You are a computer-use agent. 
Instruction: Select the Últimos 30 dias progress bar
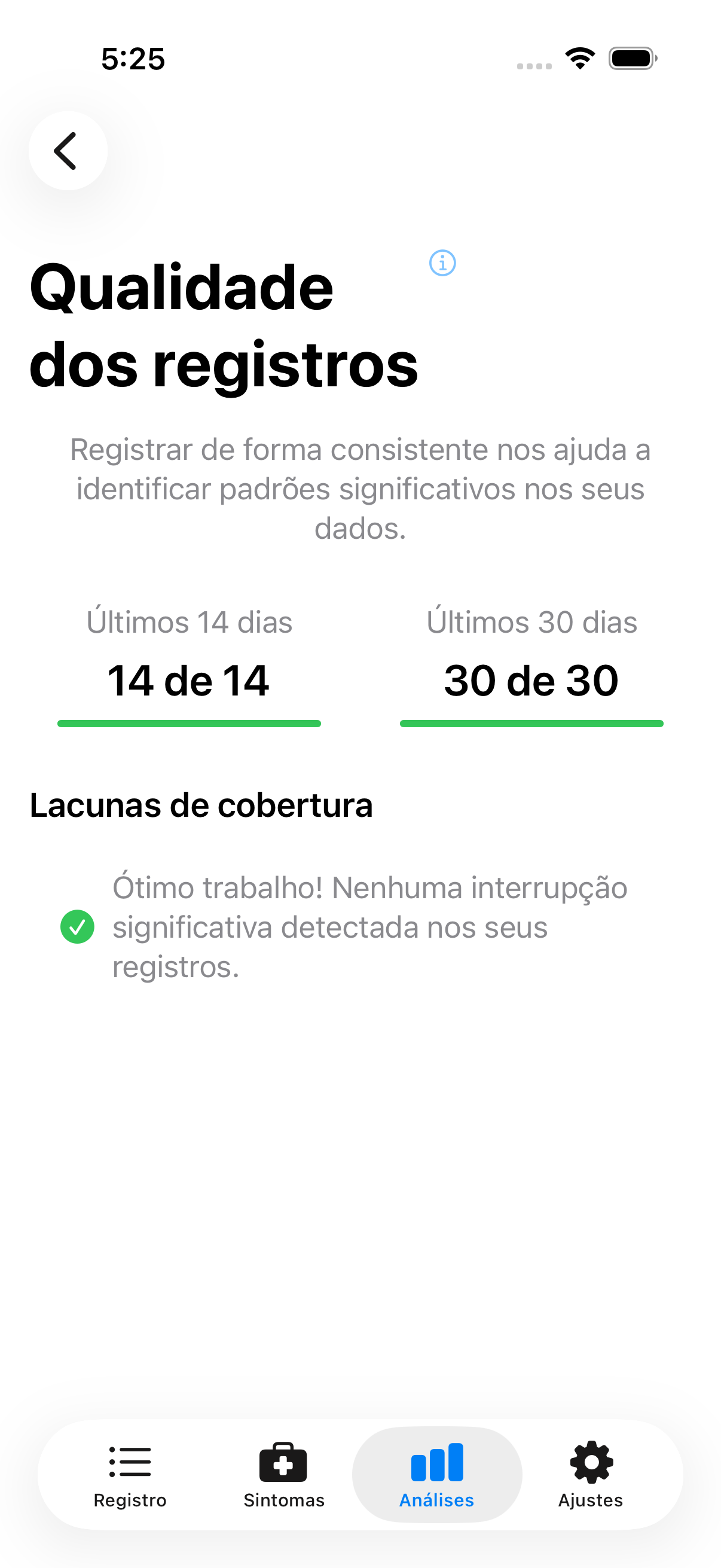tap(531, 724)
